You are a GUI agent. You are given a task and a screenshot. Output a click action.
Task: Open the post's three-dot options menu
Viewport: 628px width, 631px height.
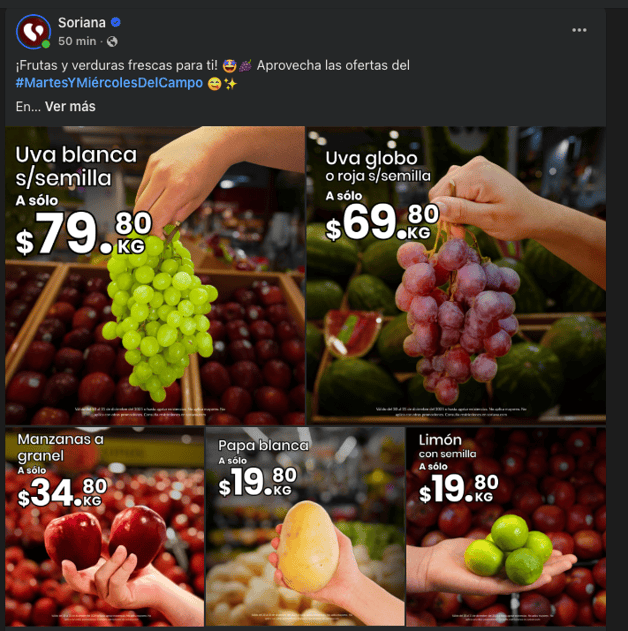tap(579, 30)
